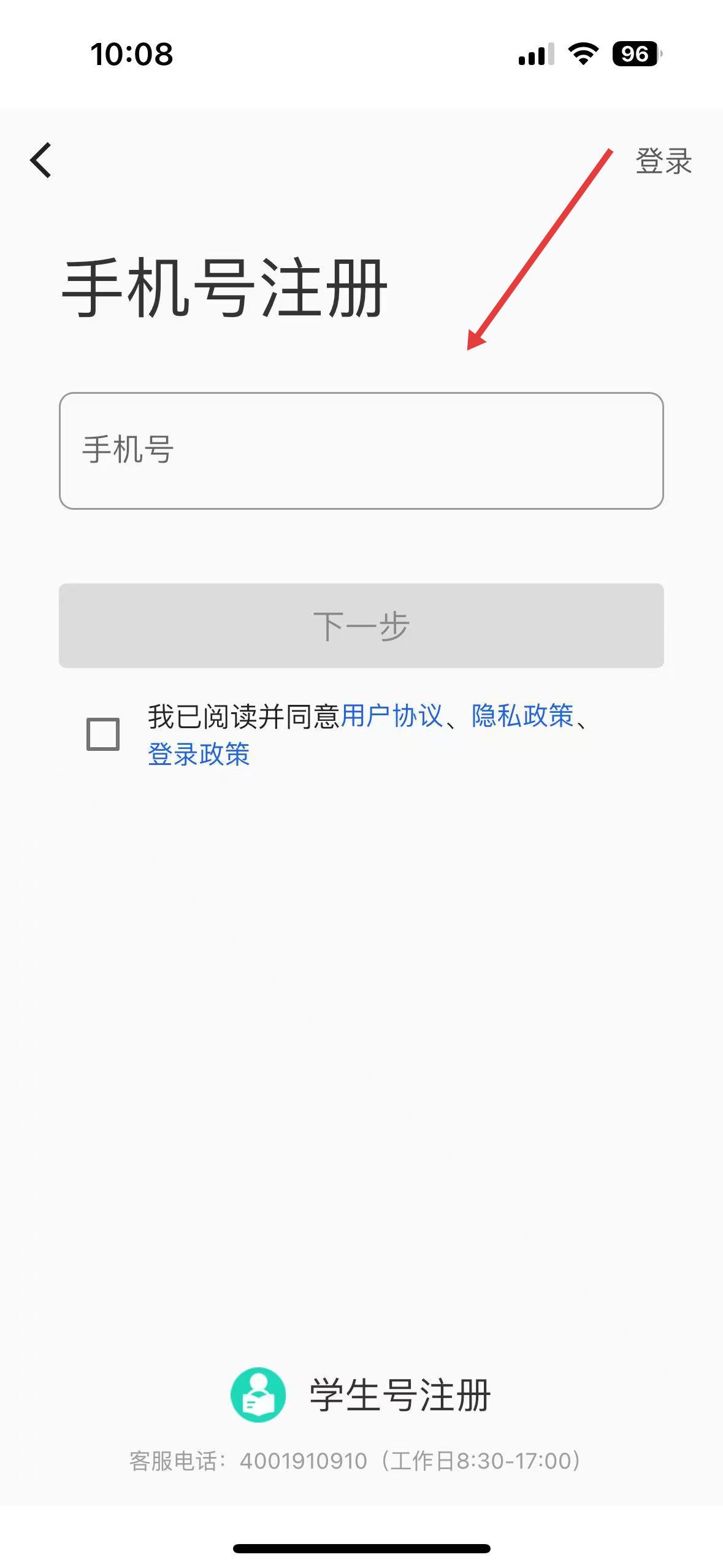Open the 登录政策 link
723x1568 pixels.
(199, 754)
